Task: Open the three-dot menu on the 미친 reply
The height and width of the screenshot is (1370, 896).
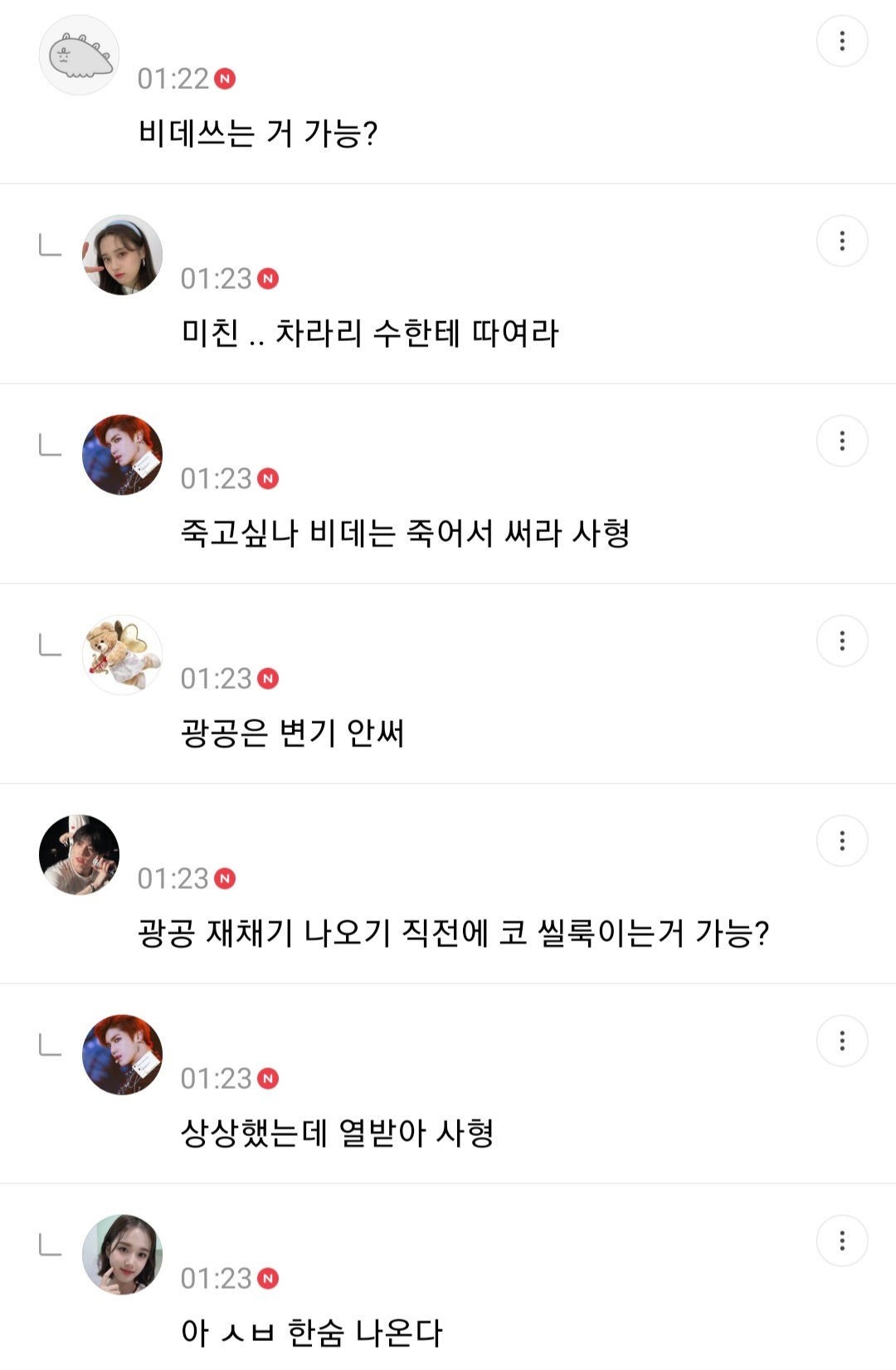Action: pos(841,241)
